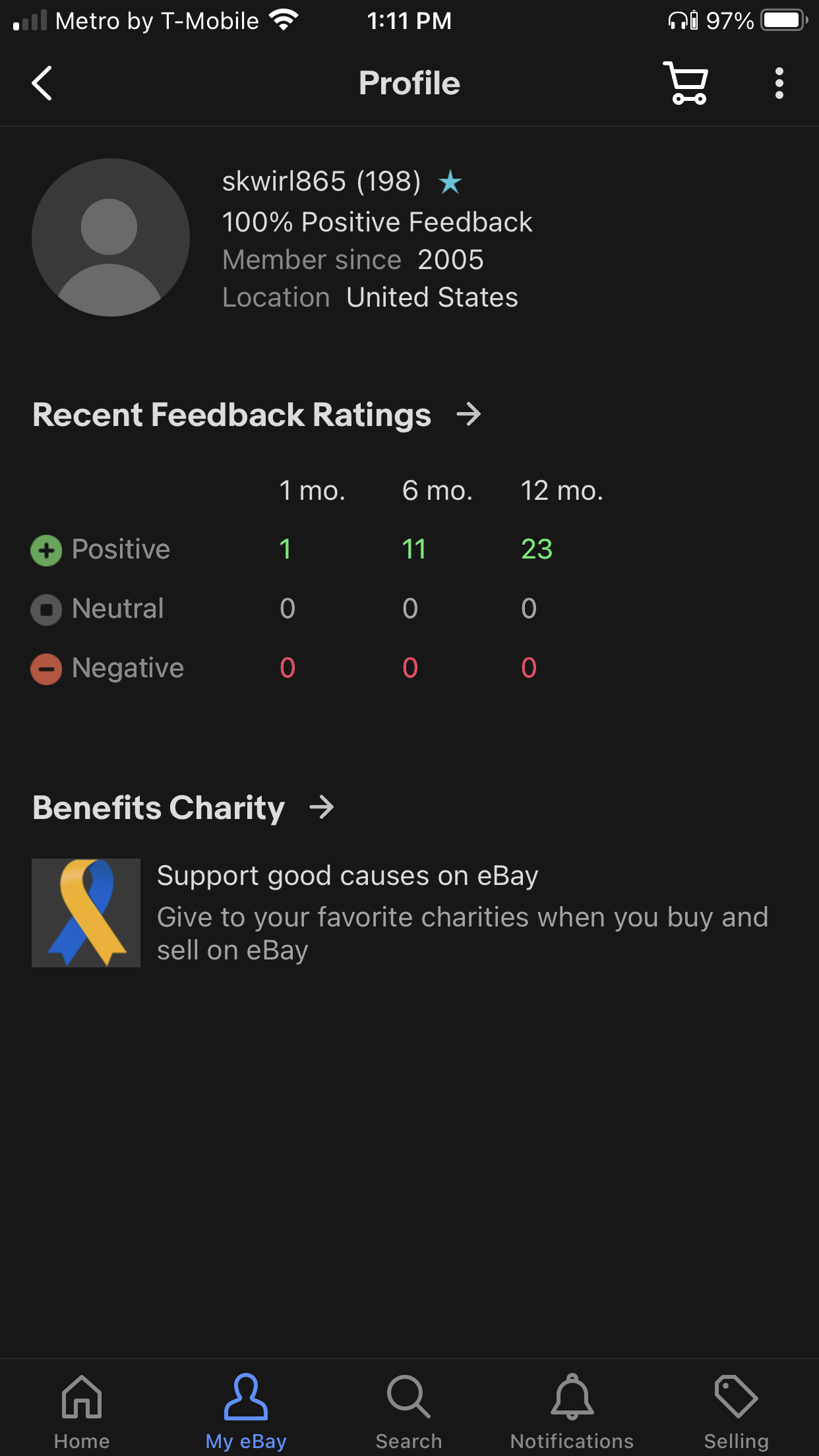The height and width of the screenshot is (1456, 819).
Task: Open the three-dot overflow menu
Action: tap(779, 84)
